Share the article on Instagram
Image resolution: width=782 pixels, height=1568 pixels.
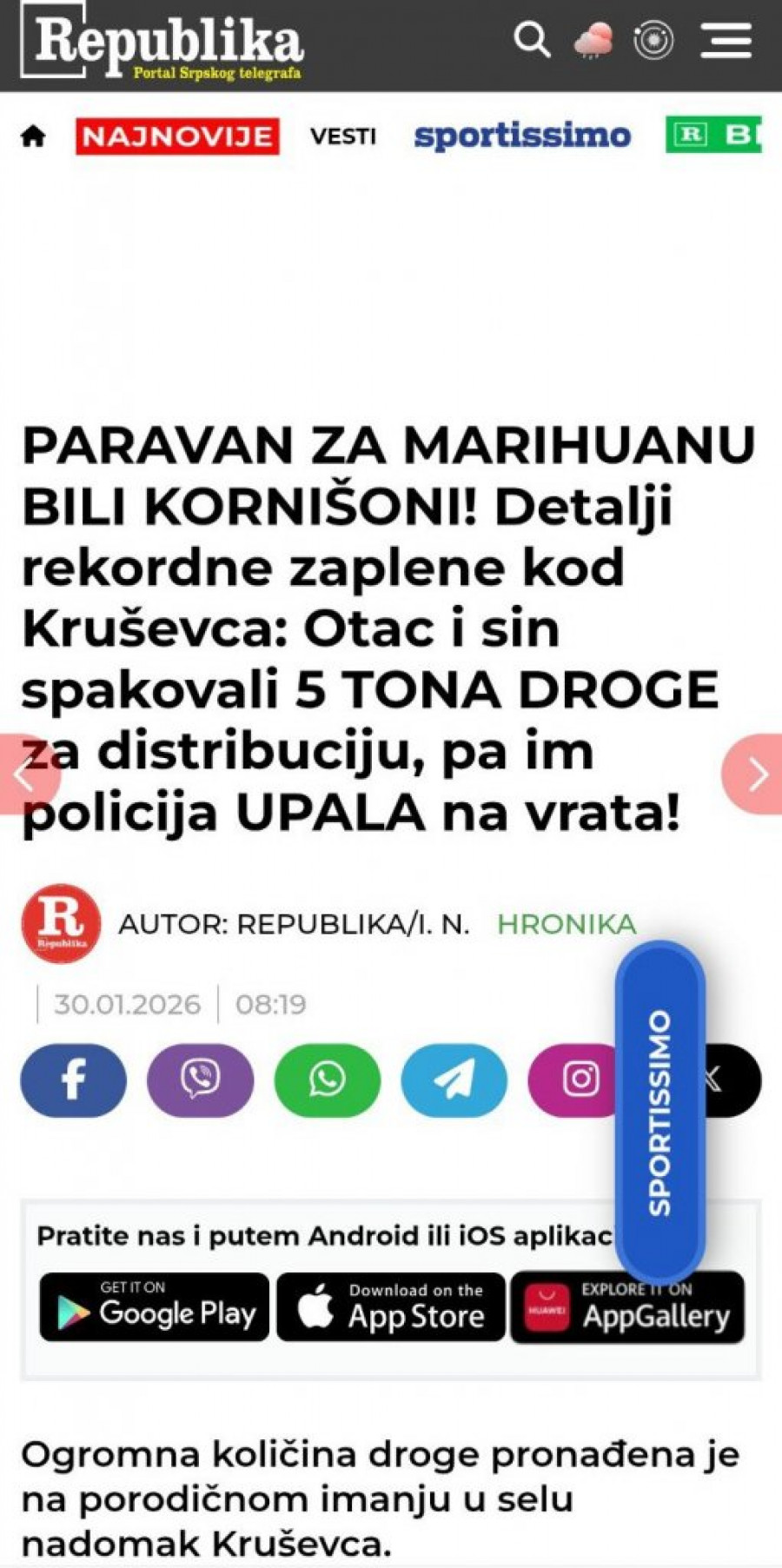(575, 1080)
